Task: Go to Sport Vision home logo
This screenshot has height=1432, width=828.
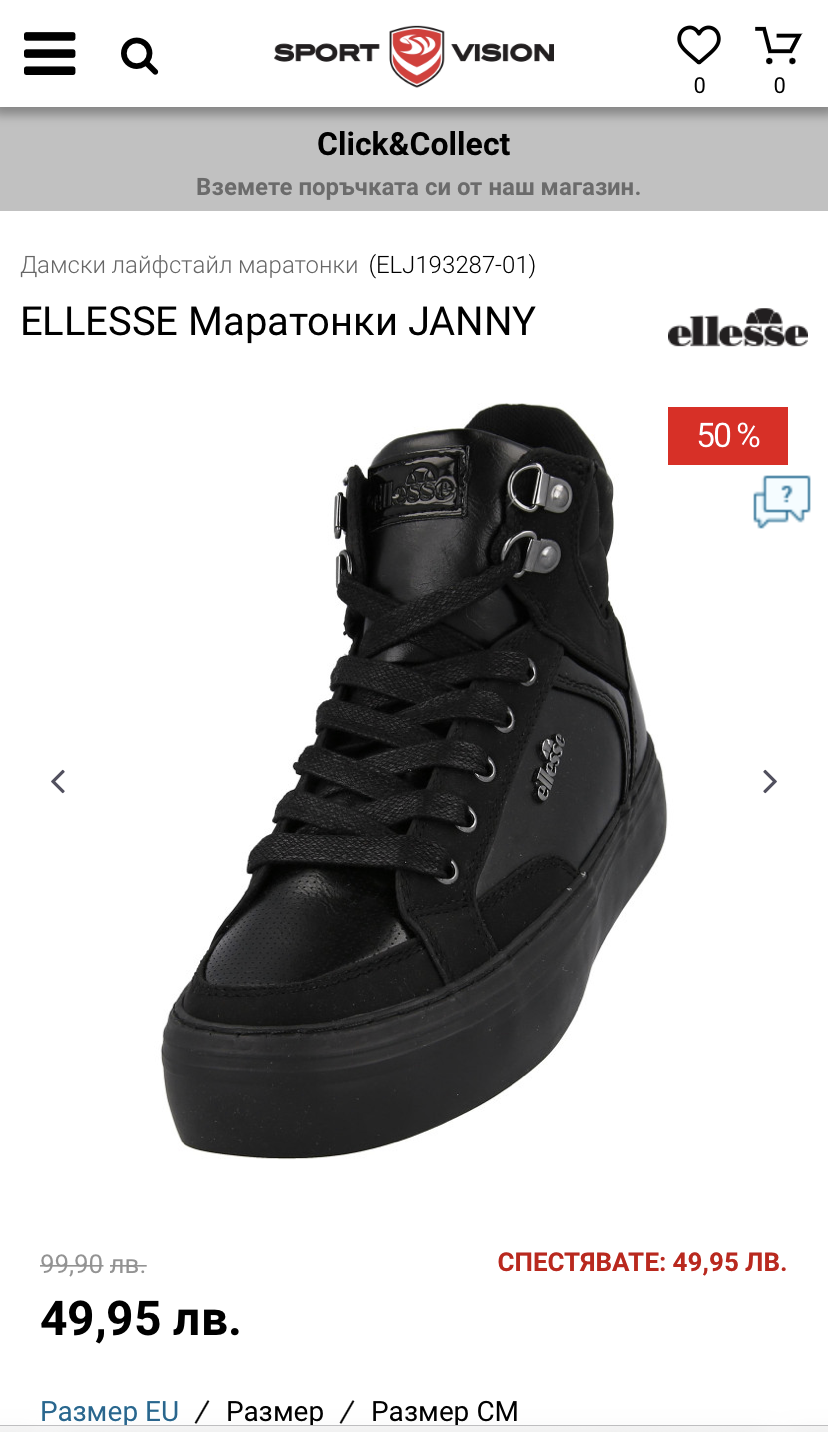Action: pyautogui.click(x=414, y=54)
